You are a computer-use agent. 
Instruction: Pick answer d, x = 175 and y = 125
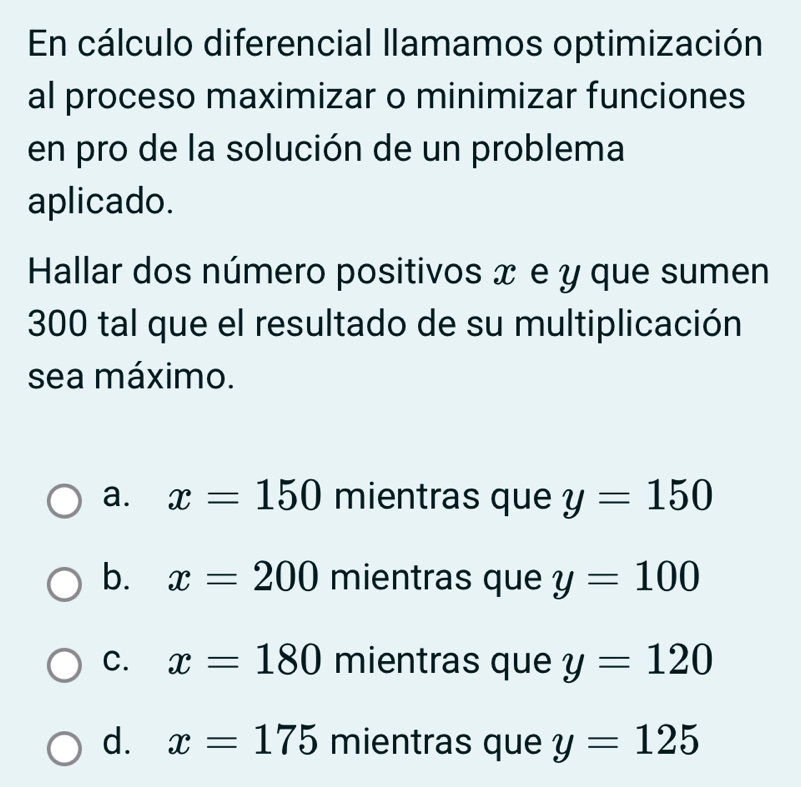point(66,748)
